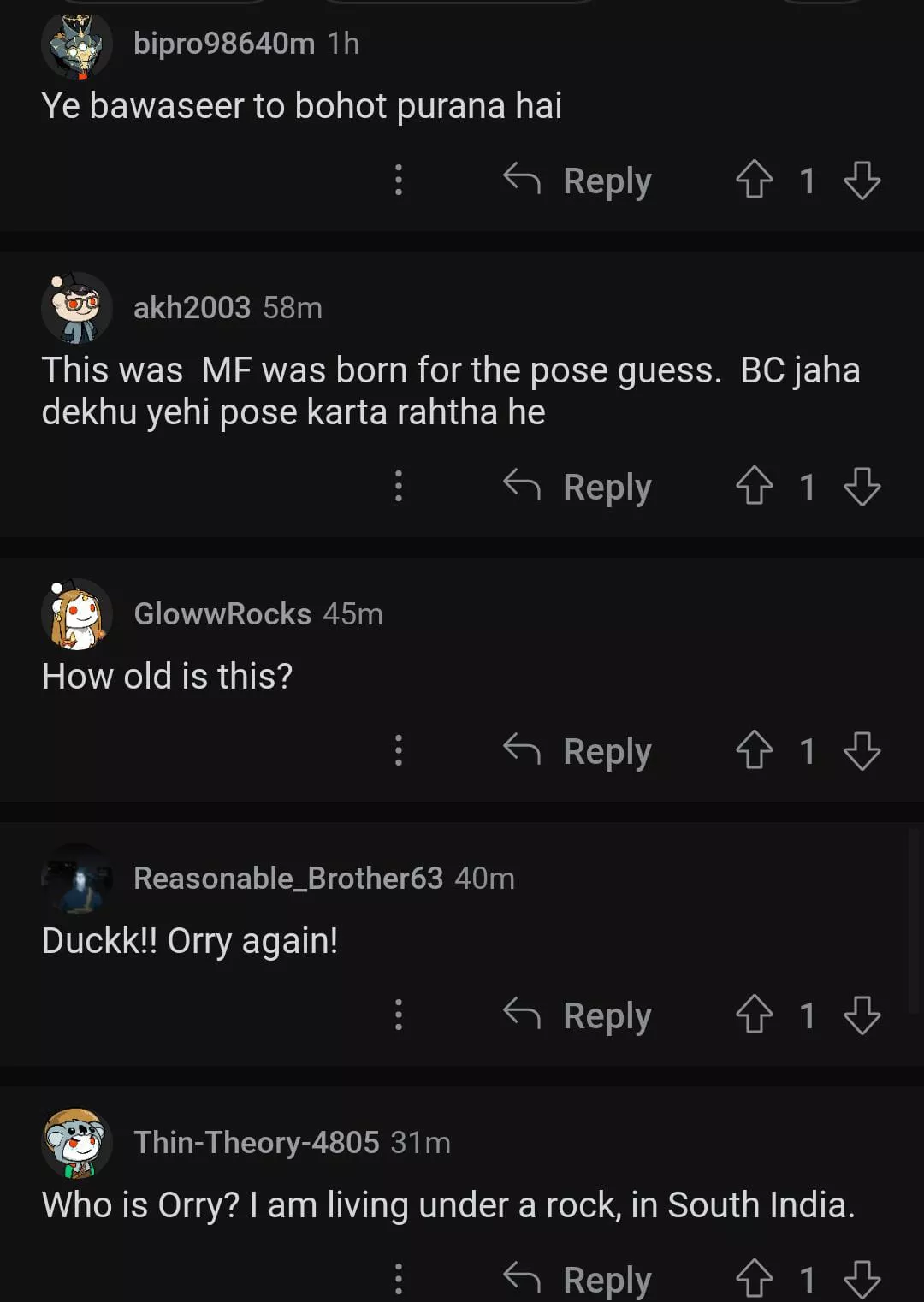Upvote bipro98640m's comment
Screen dimensions: 924x1302
pyautogui.click(x=754, y=181)
